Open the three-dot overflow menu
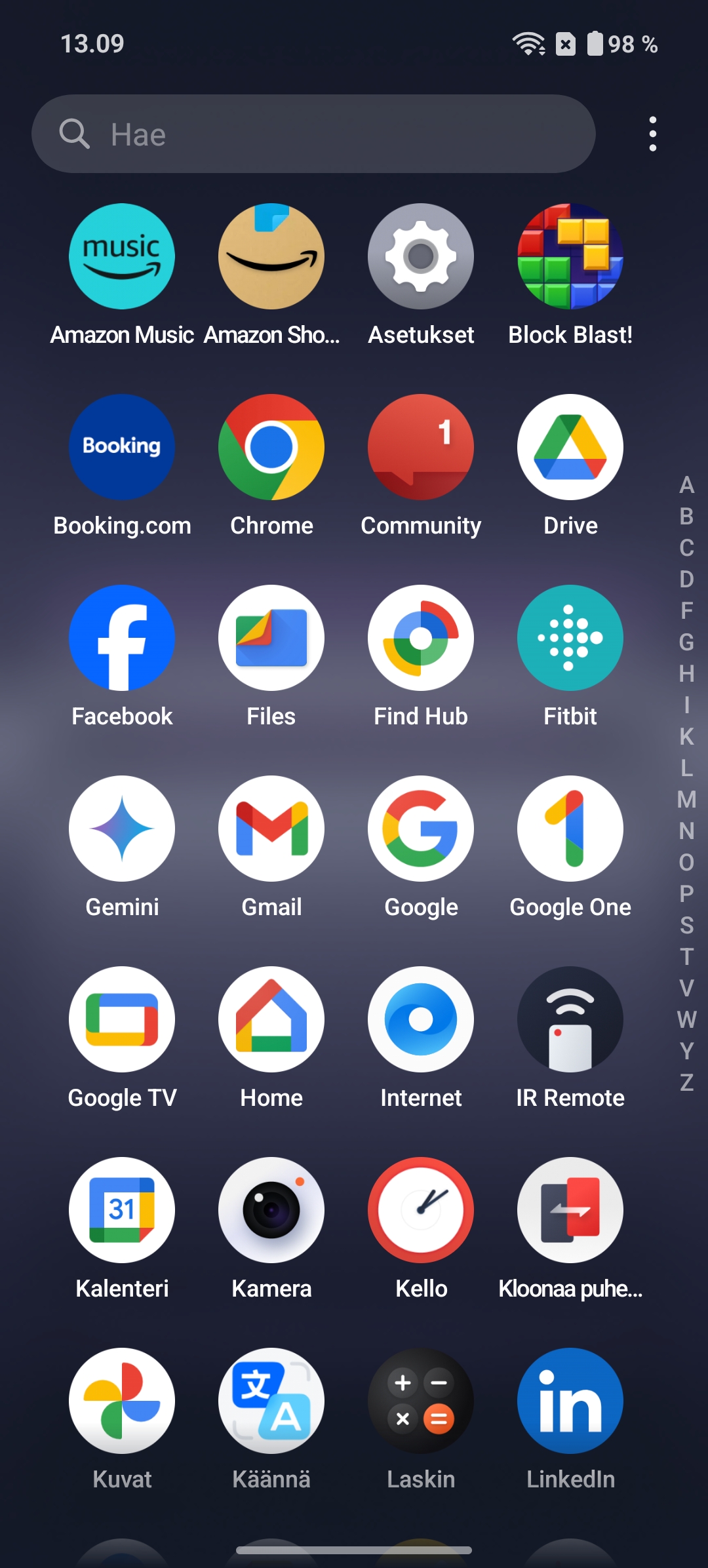Image resolution: width=708 pixels, height=1568 pixels. (x=652, y=134)
